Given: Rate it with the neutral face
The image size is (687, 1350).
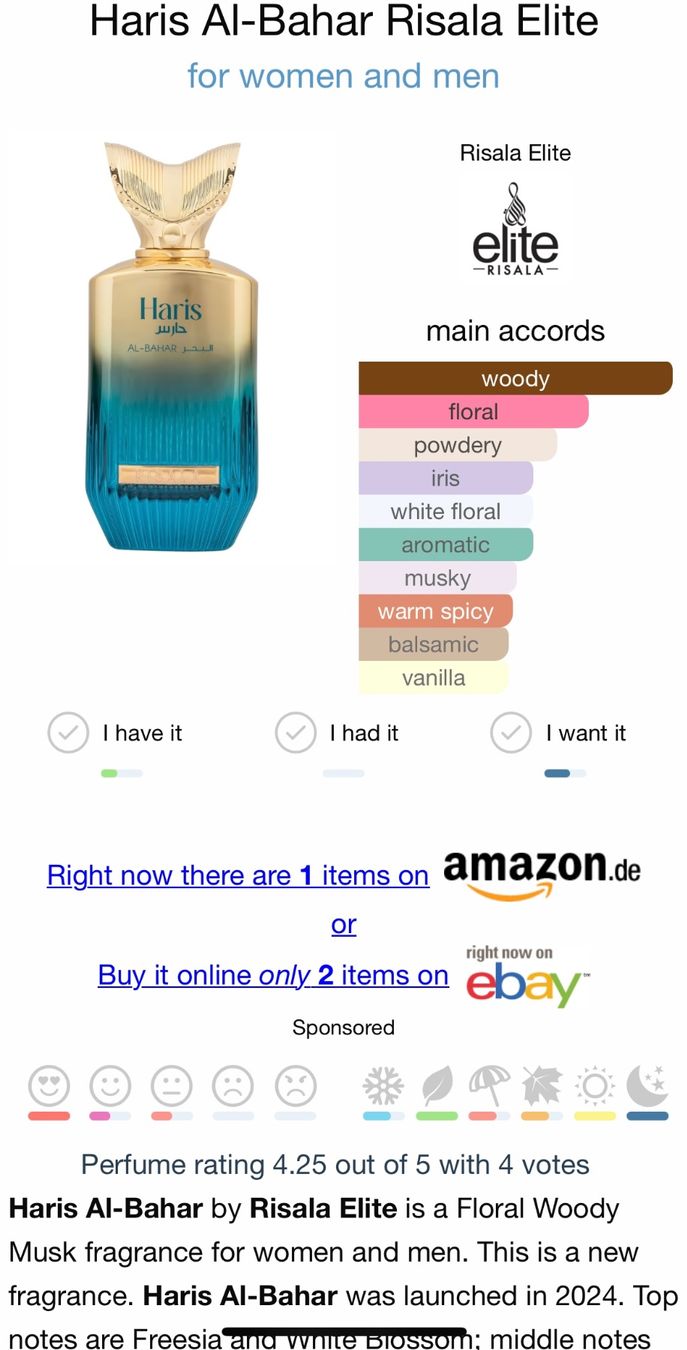Looking at the screenshot, I should pyautogui.click(x=172, y=1085).
